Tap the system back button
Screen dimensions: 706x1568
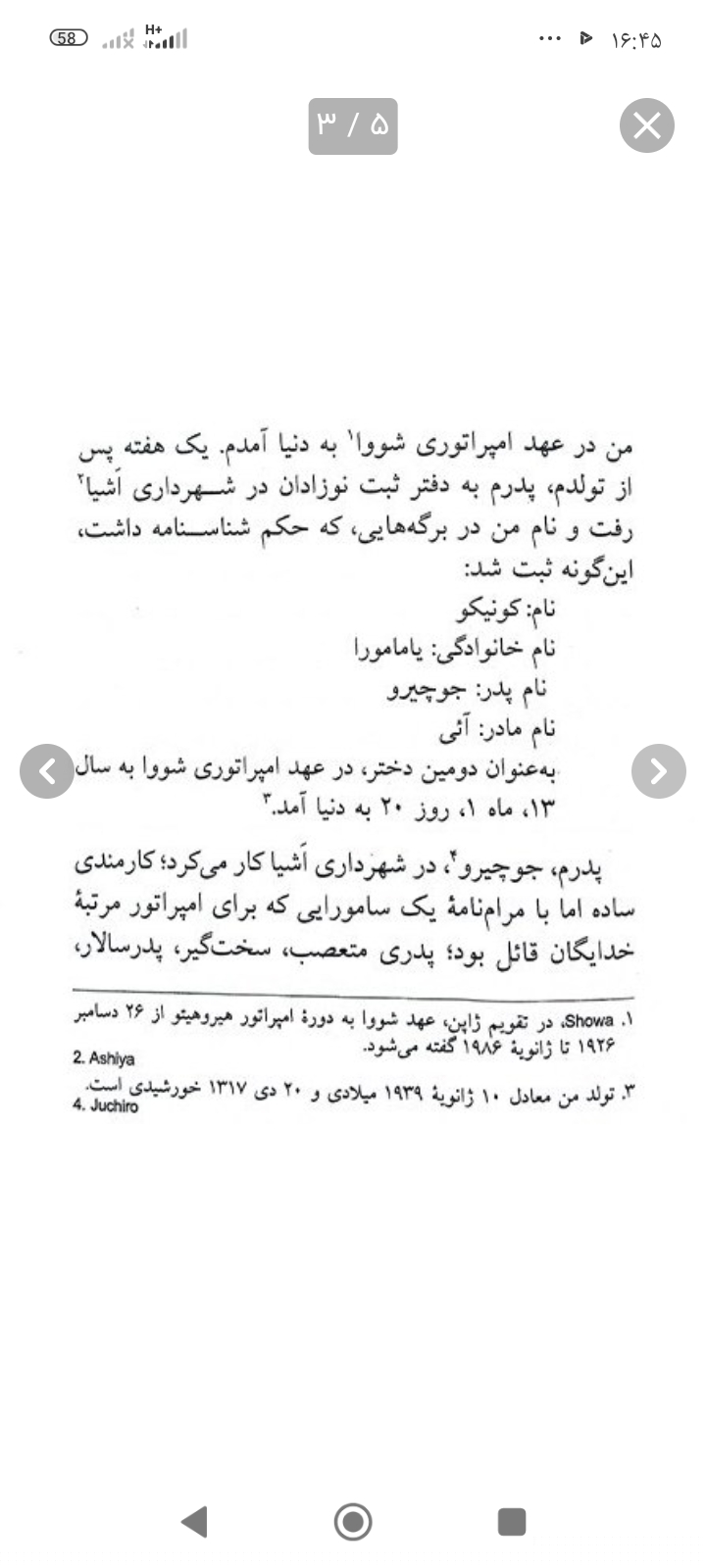(x=195, y=1522)
